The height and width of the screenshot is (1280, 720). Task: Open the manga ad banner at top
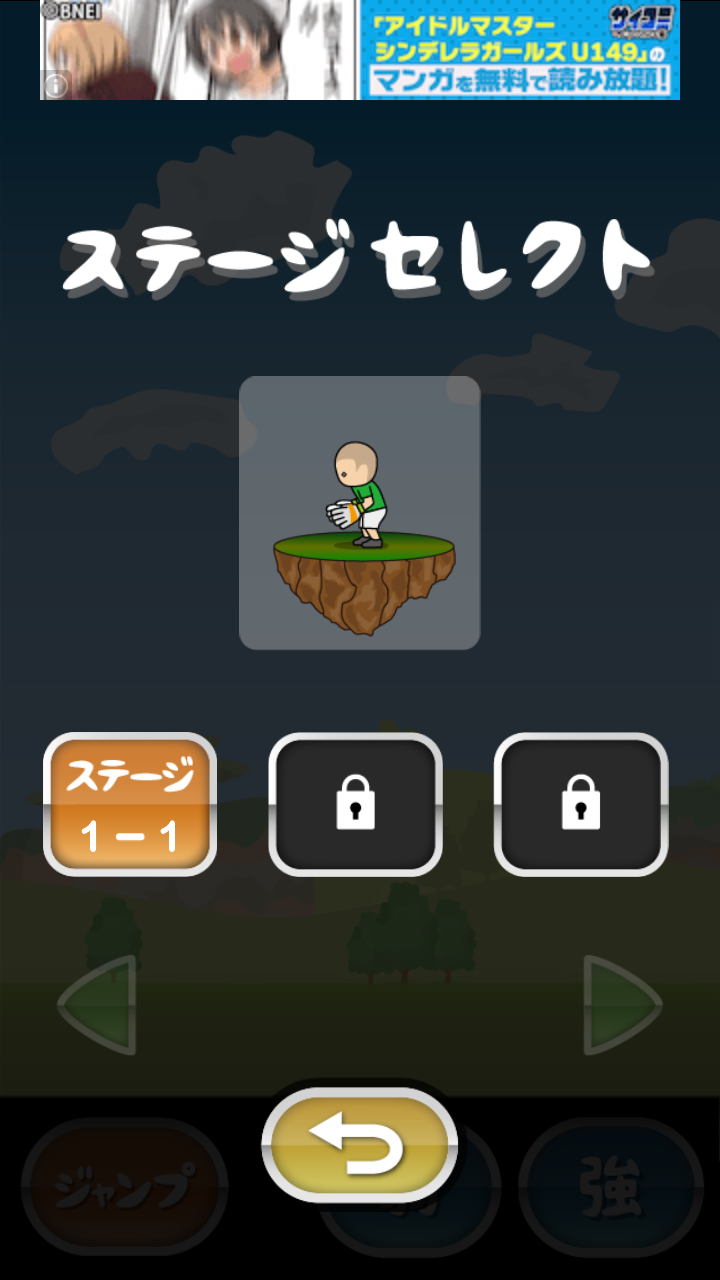(x=360, y=50)
